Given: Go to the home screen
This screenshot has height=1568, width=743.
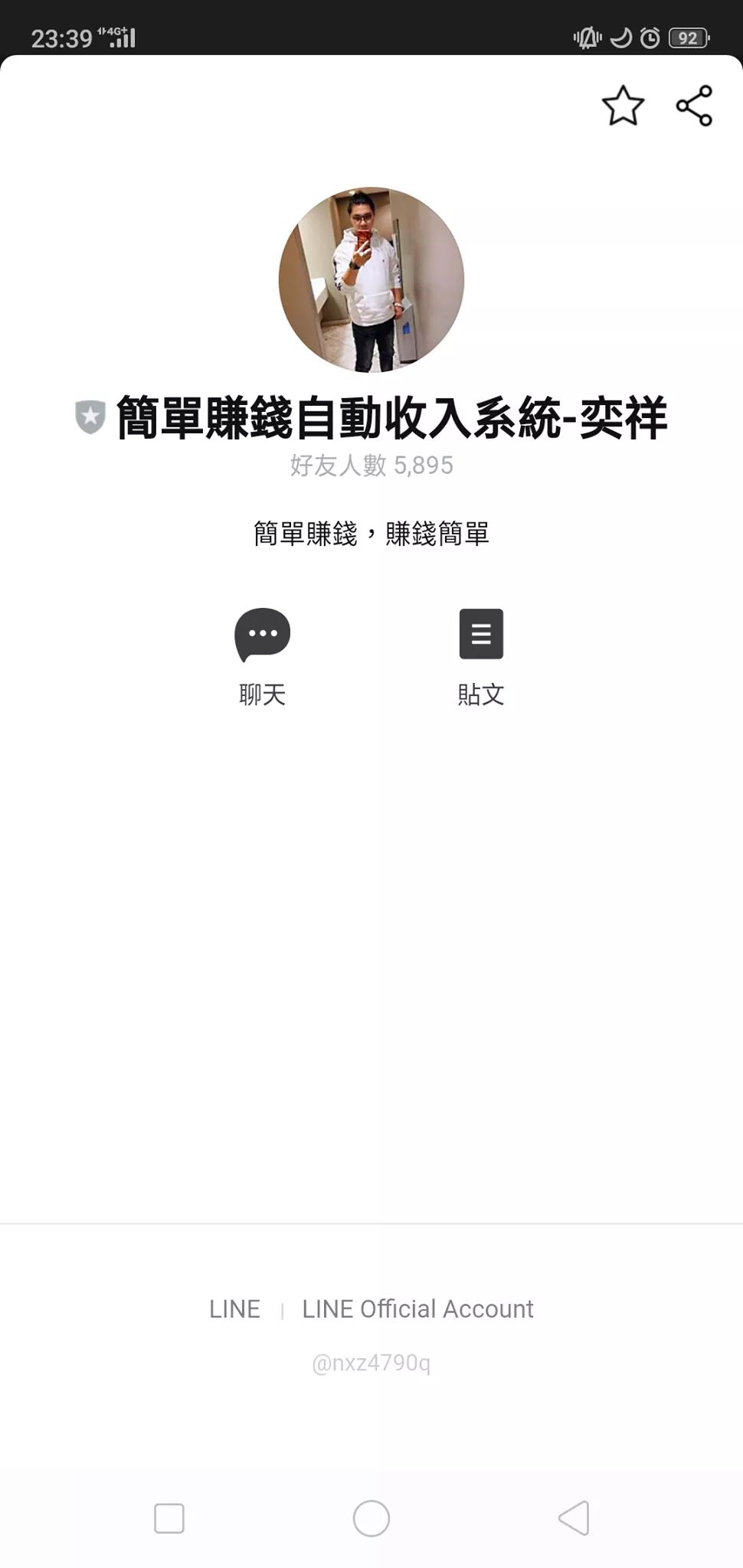Looking at the screenshot, I should click(371, 1517).
